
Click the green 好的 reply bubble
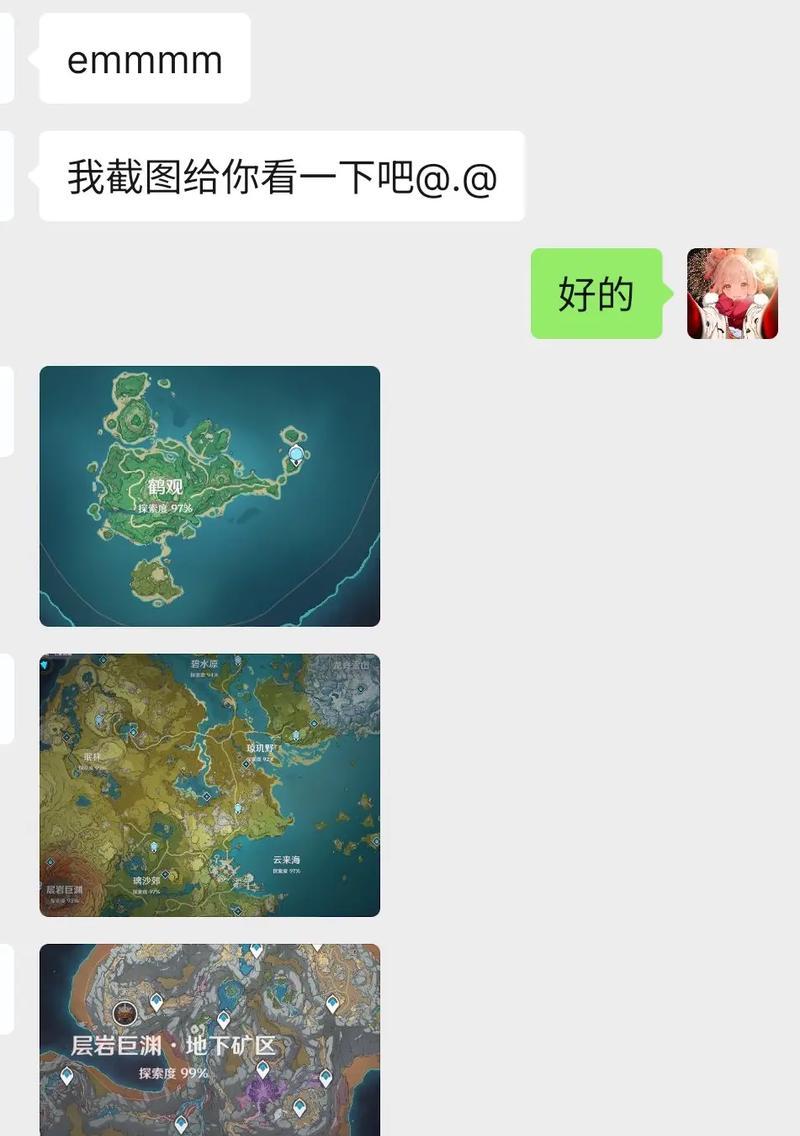pos(597,294)
